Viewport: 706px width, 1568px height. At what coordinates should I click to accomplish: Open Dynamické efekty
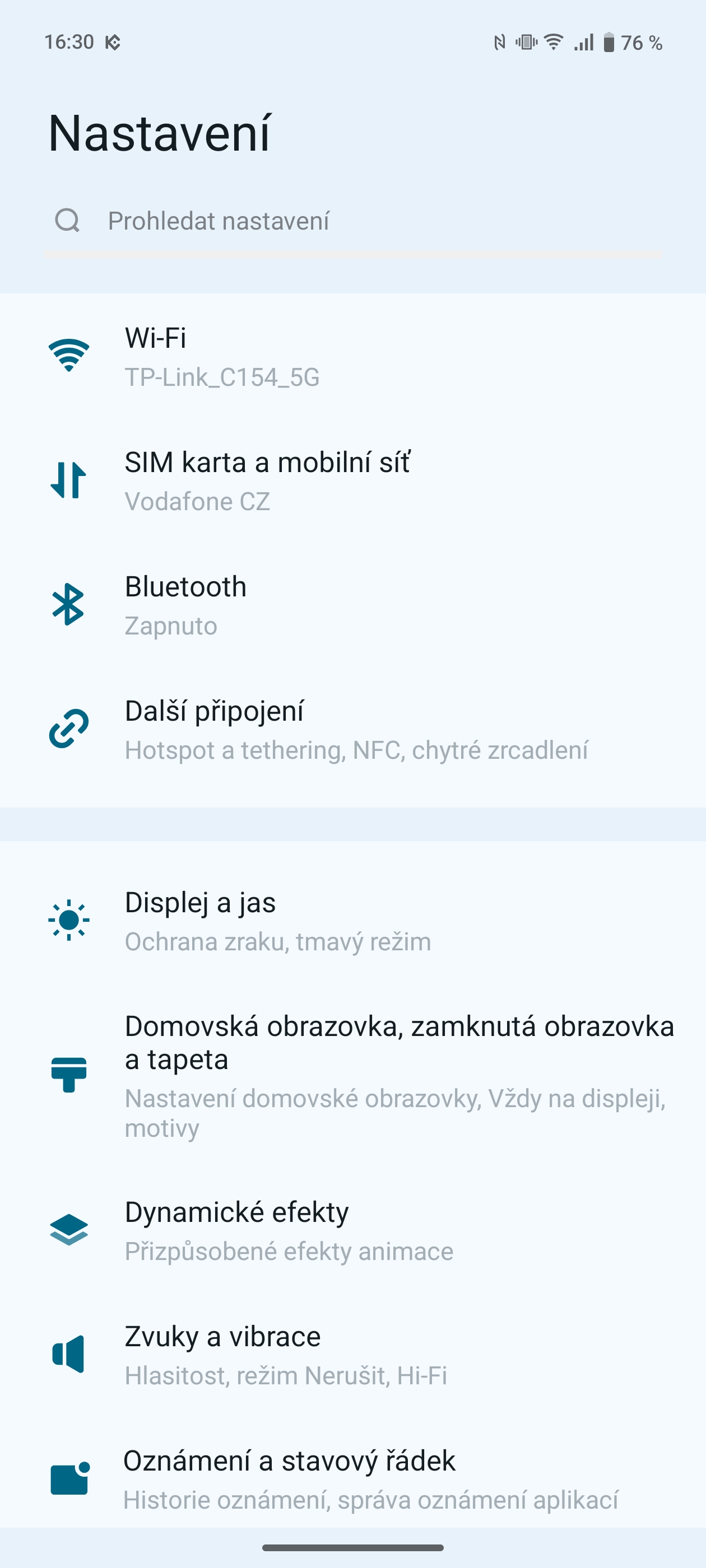pyautogui.click(x=354, y=1230)
